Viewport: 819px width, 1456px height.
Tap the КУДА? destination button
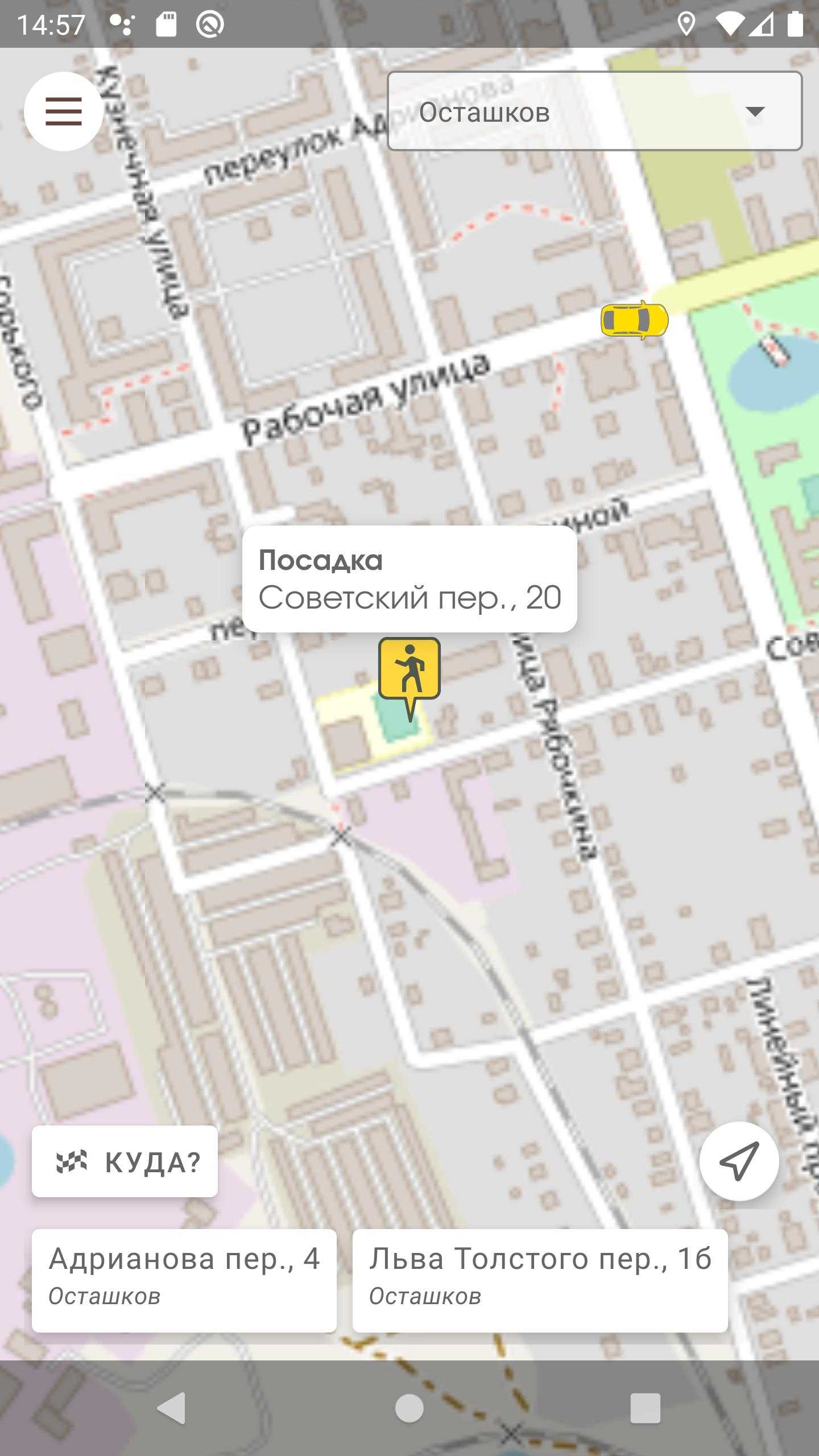[125, 1161]
